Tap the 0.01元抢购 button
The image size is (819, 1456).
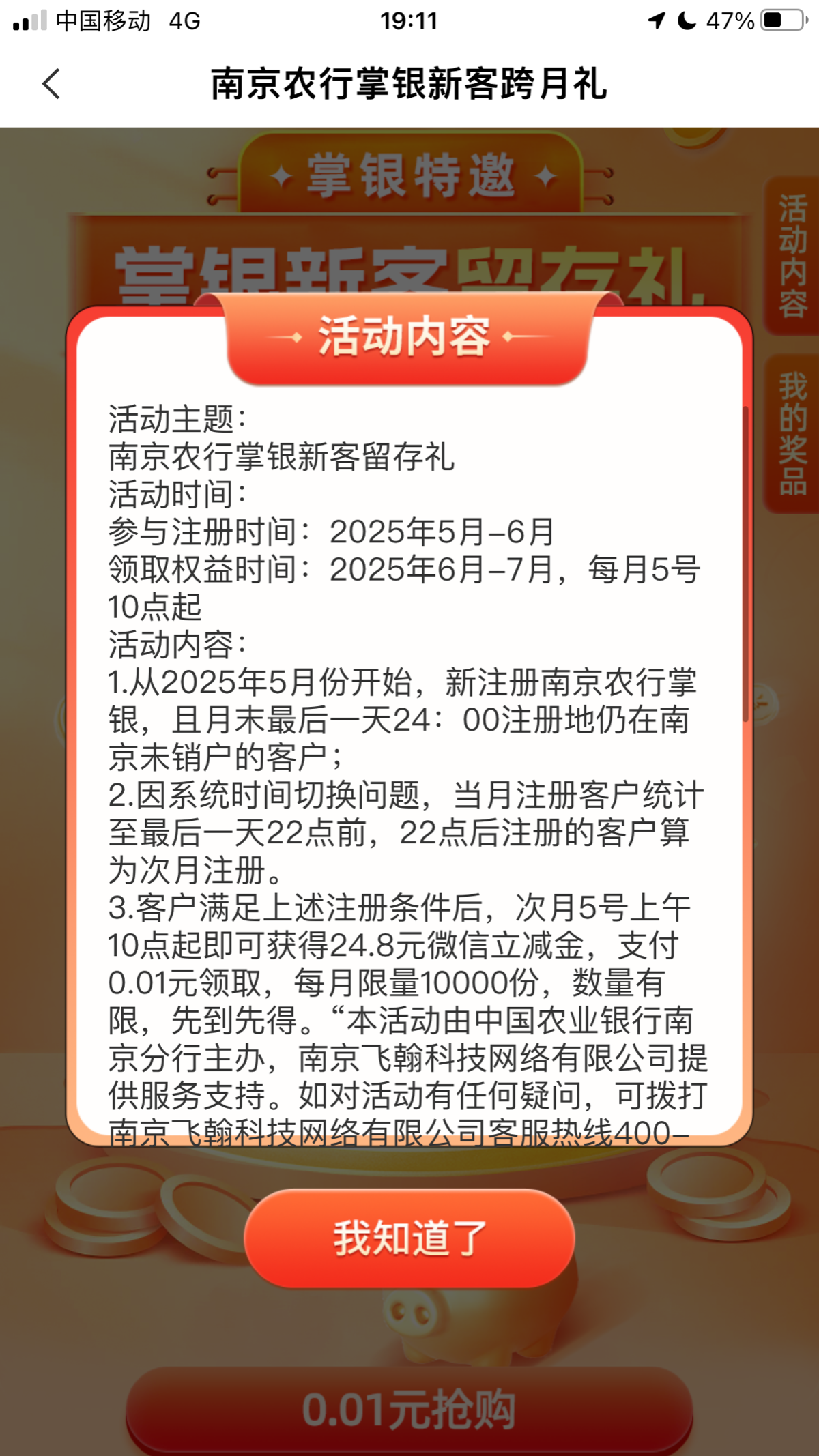(409, 1410)
